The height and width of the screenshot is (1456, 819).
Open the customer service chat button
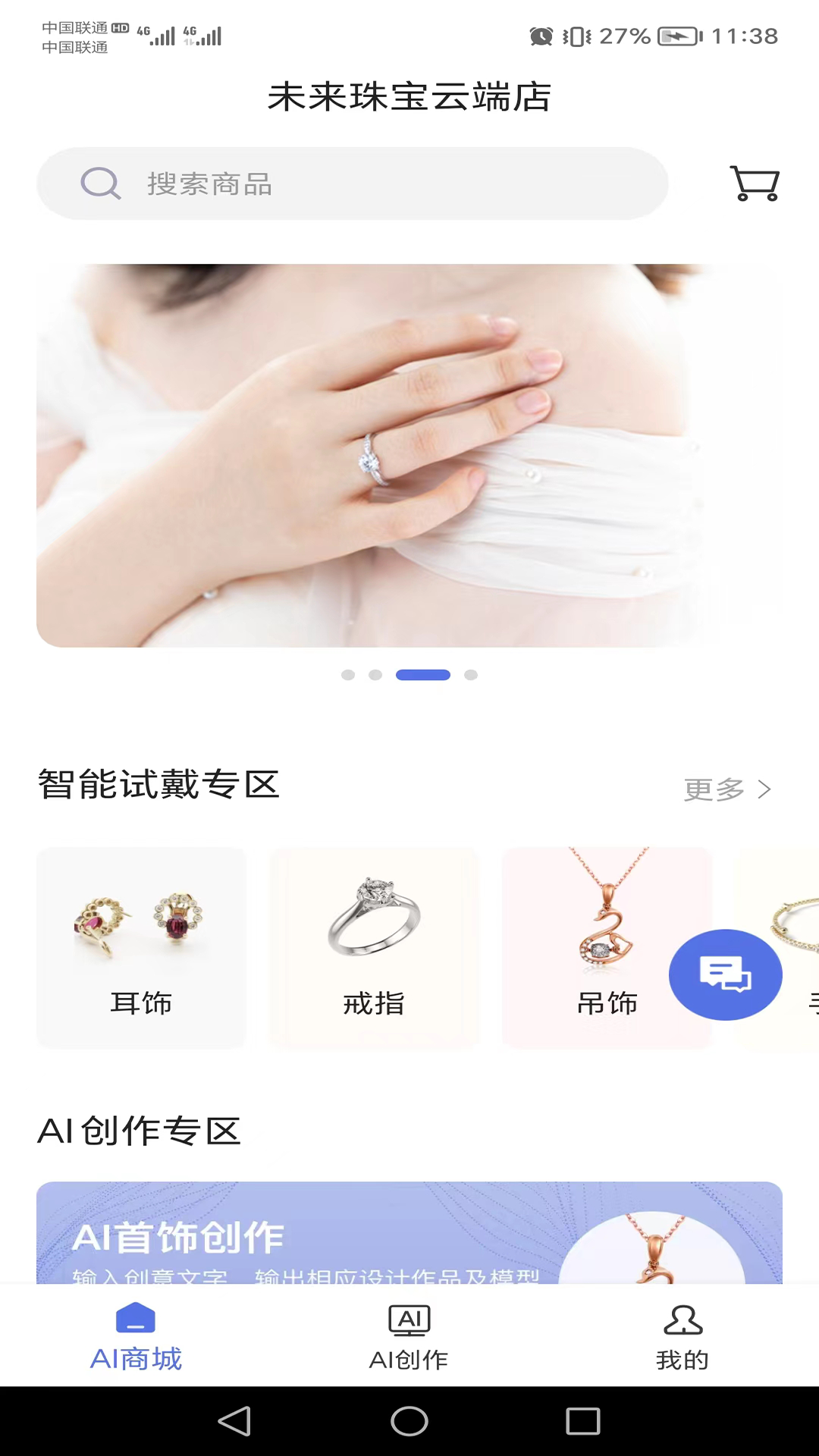coord(725,974)
